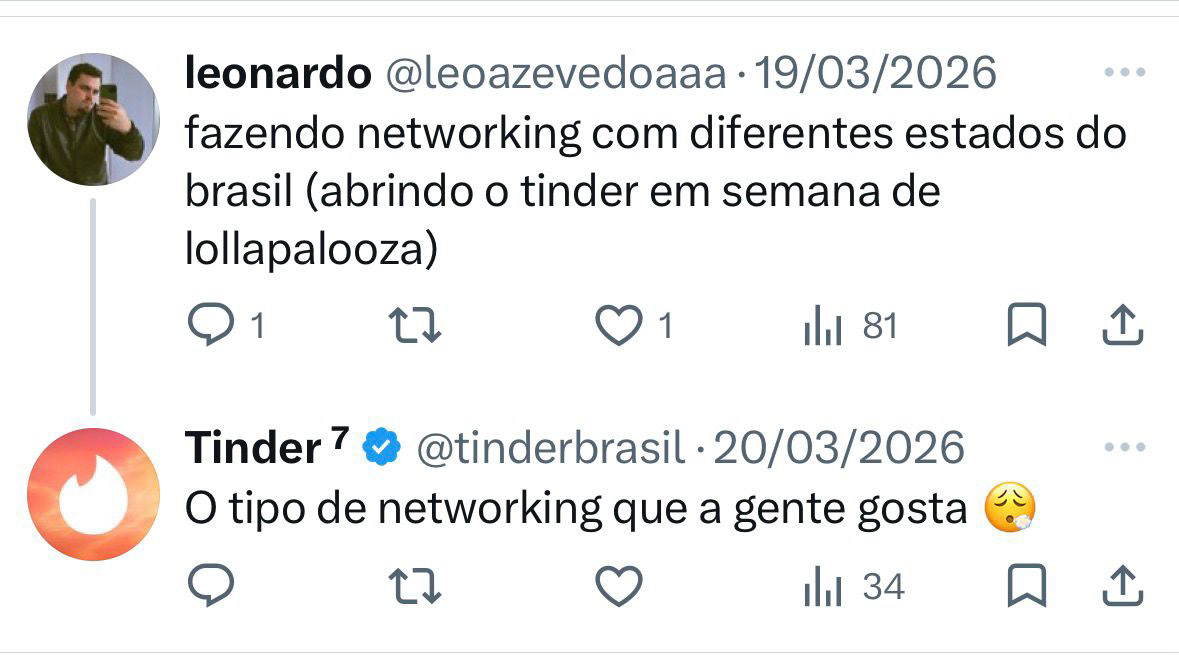The width and height of the screenshot is (1179, 663).
Task: Open the @leoazevedoaaa profile handle
Action: click(x=556, y=74)
